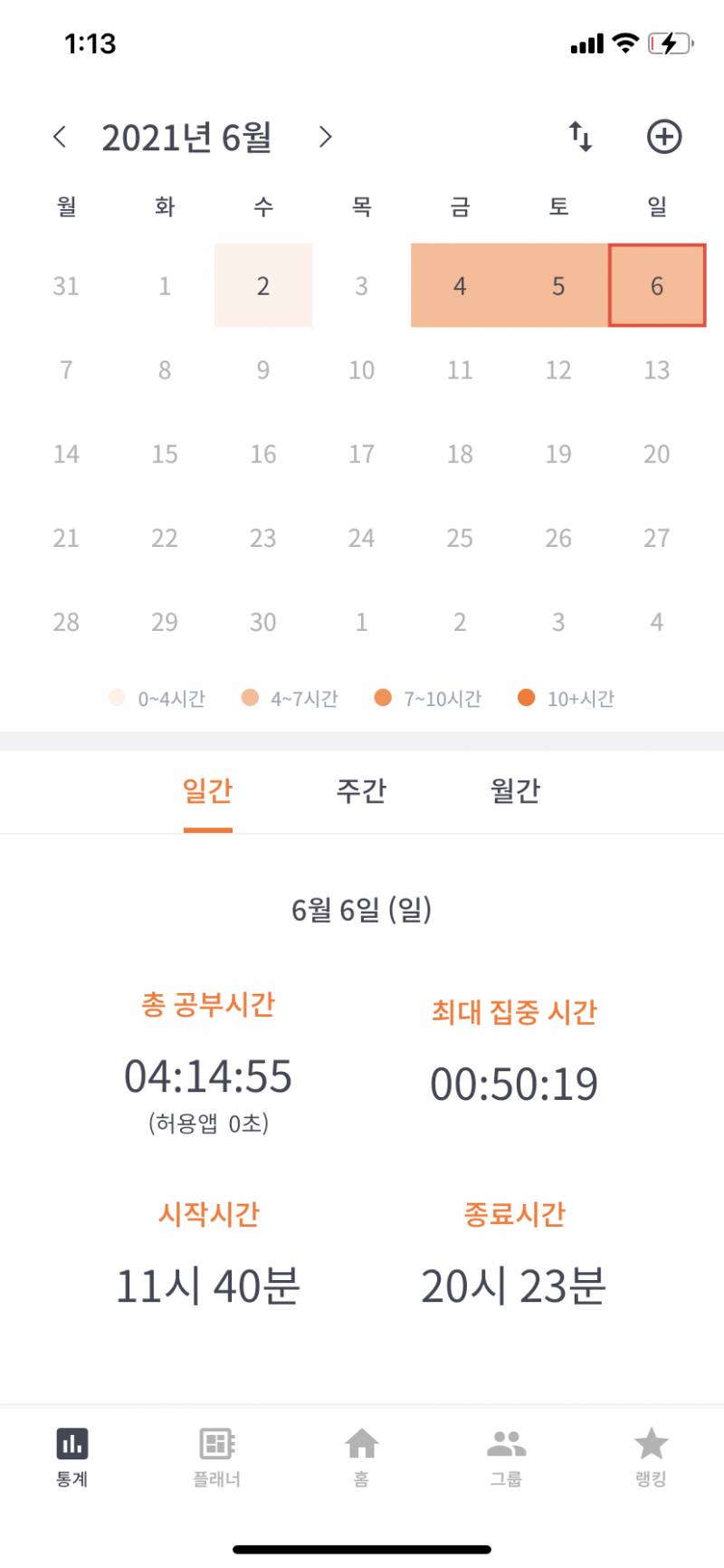This screenshot has width=724, height=1568.
Task: Click the 4~7시간 legend color dot
Action: [250, 698]
